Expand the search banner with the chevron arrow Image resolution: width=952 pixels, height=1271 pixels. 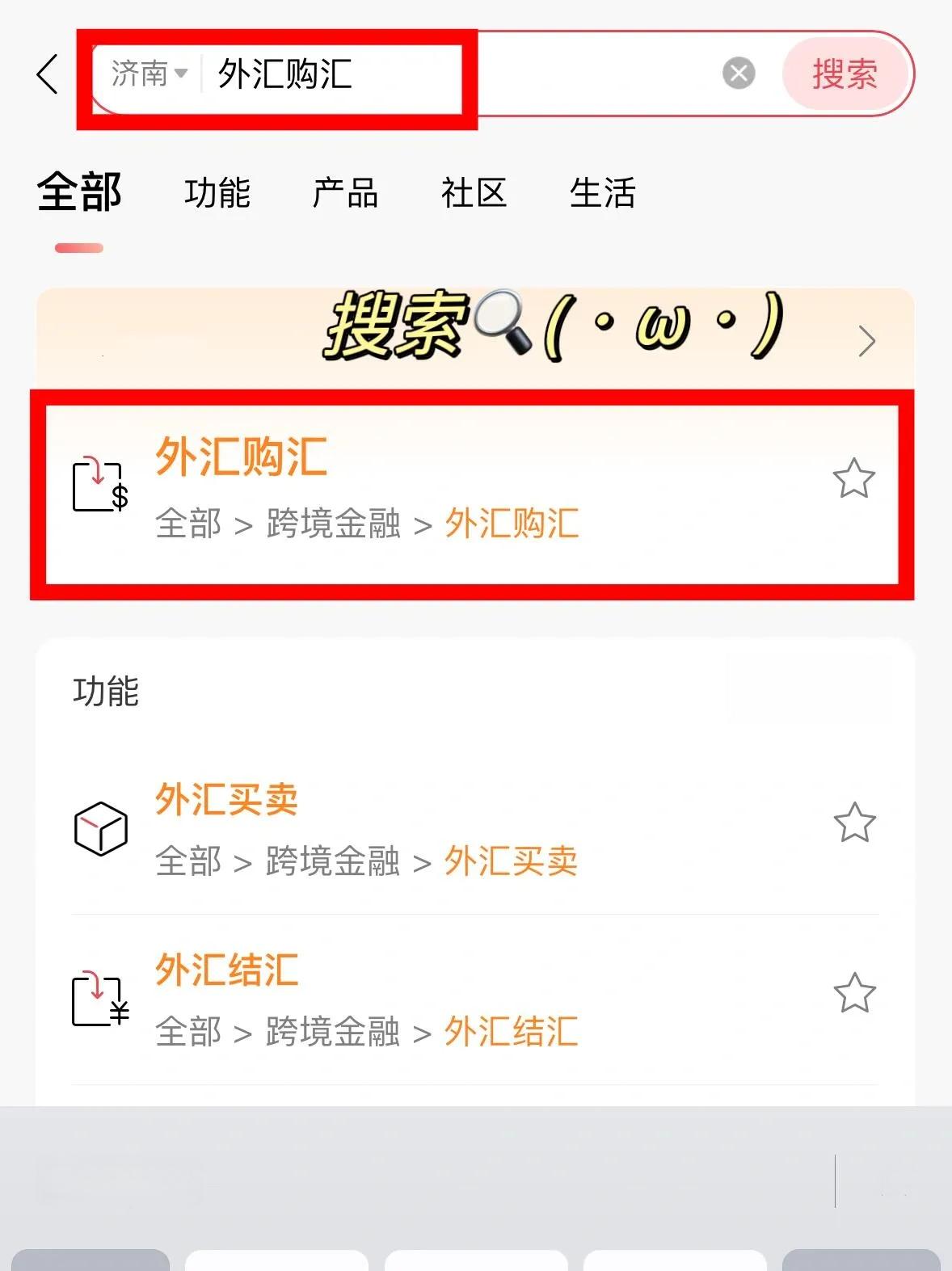click(x=866, y=341)
